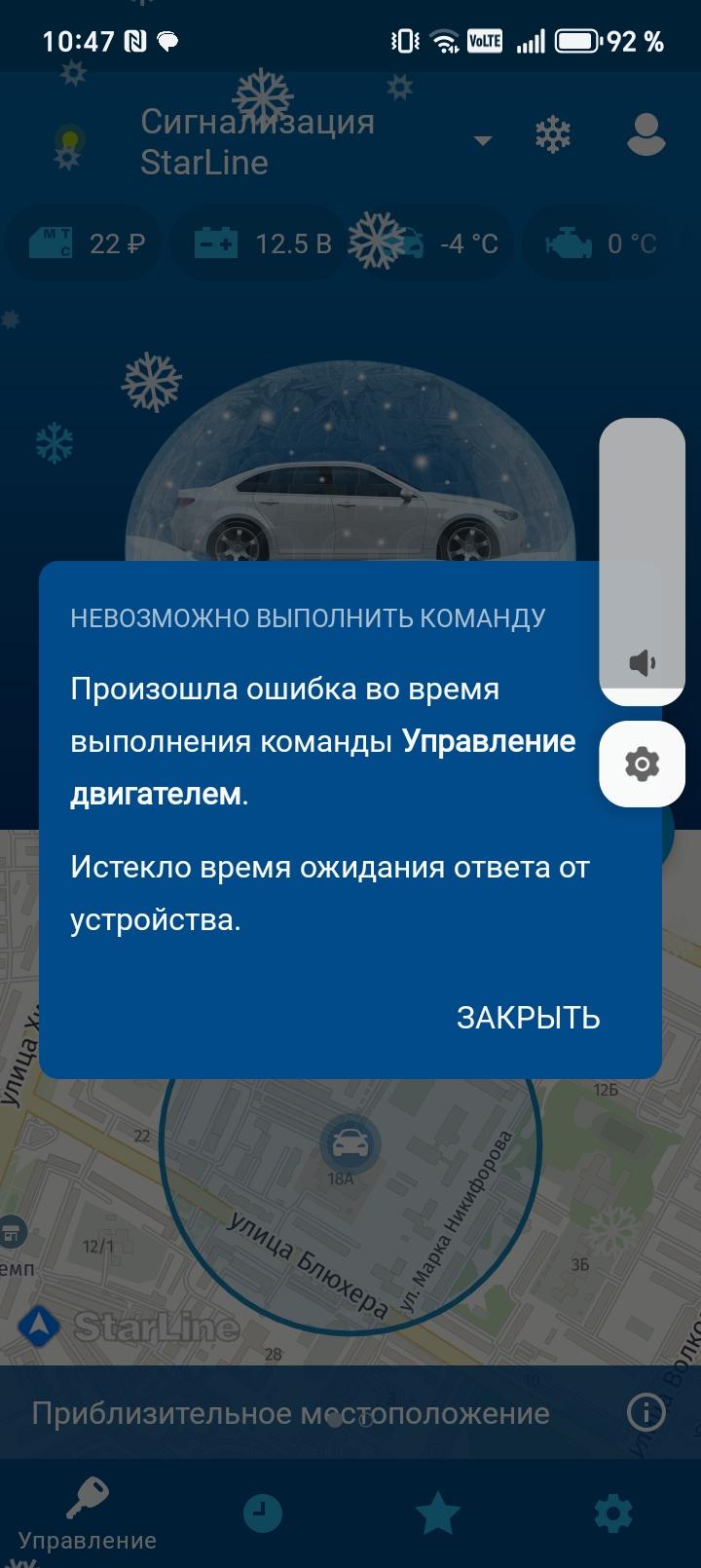Viewport: 701px width, 1568px height.
Task: Open the user profile icon
Action: (x=645, y=136)
